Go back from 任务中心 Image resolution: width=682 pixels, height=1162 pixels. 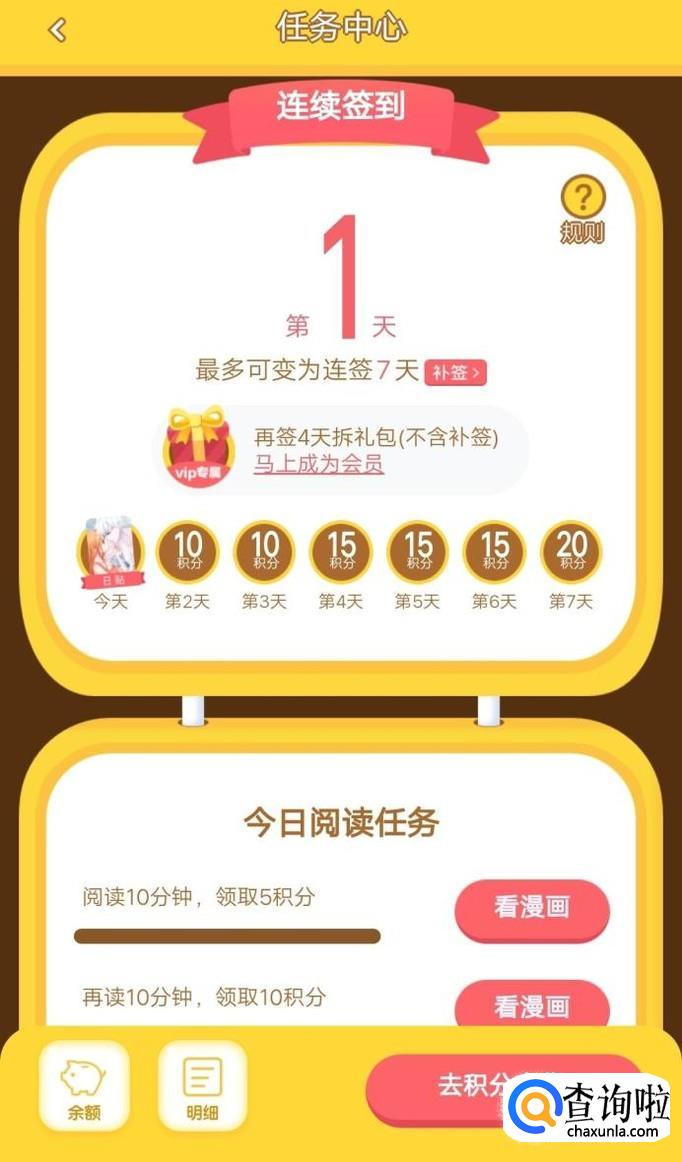tap(57, 30)
